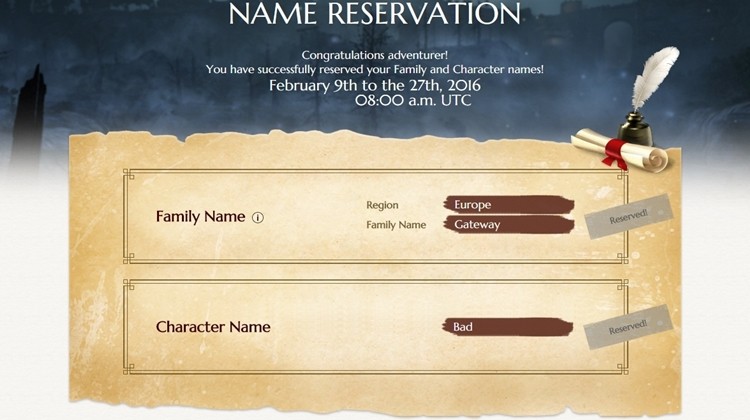Screen dimensions: 750x420
Task: Tap the Gateway family name field
Action: (x=508, y=225)
